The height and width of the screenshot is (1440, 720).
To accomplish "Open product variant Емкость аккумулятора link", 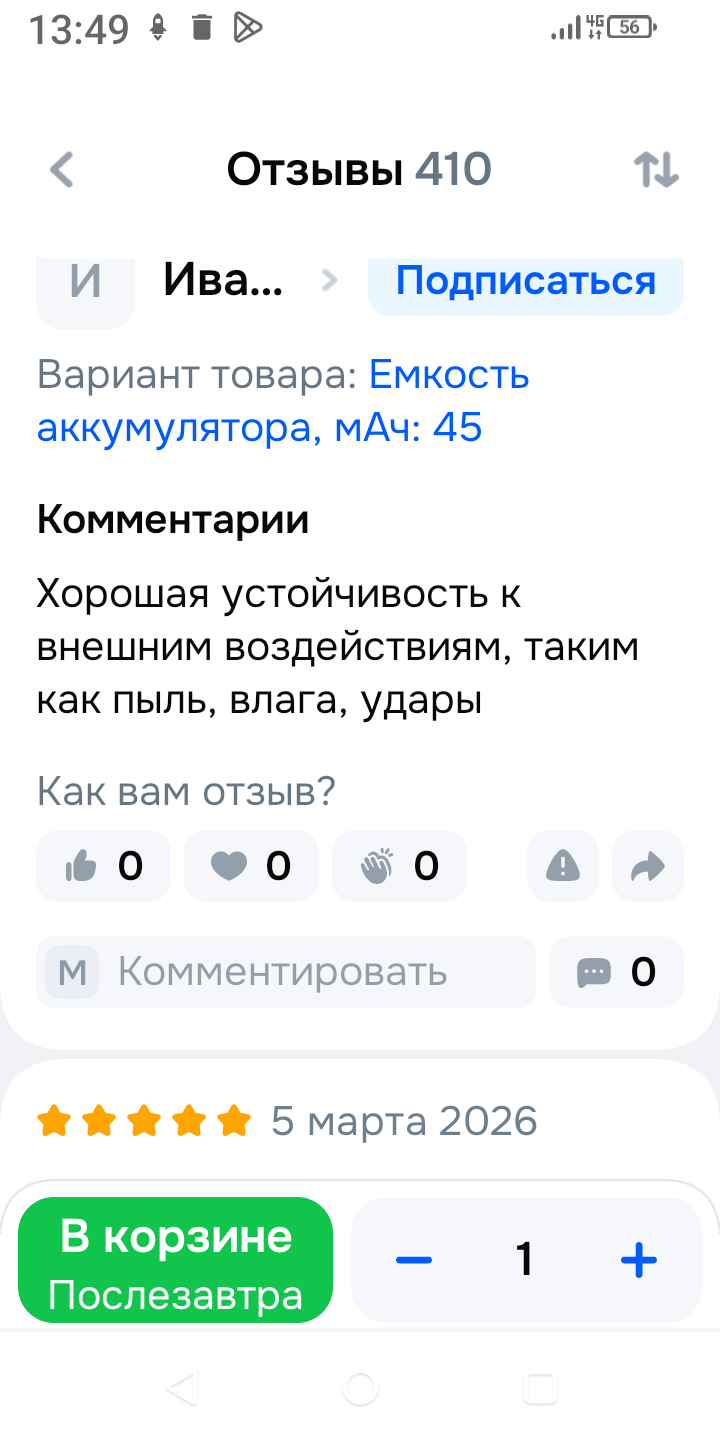I will pos(283,402).
